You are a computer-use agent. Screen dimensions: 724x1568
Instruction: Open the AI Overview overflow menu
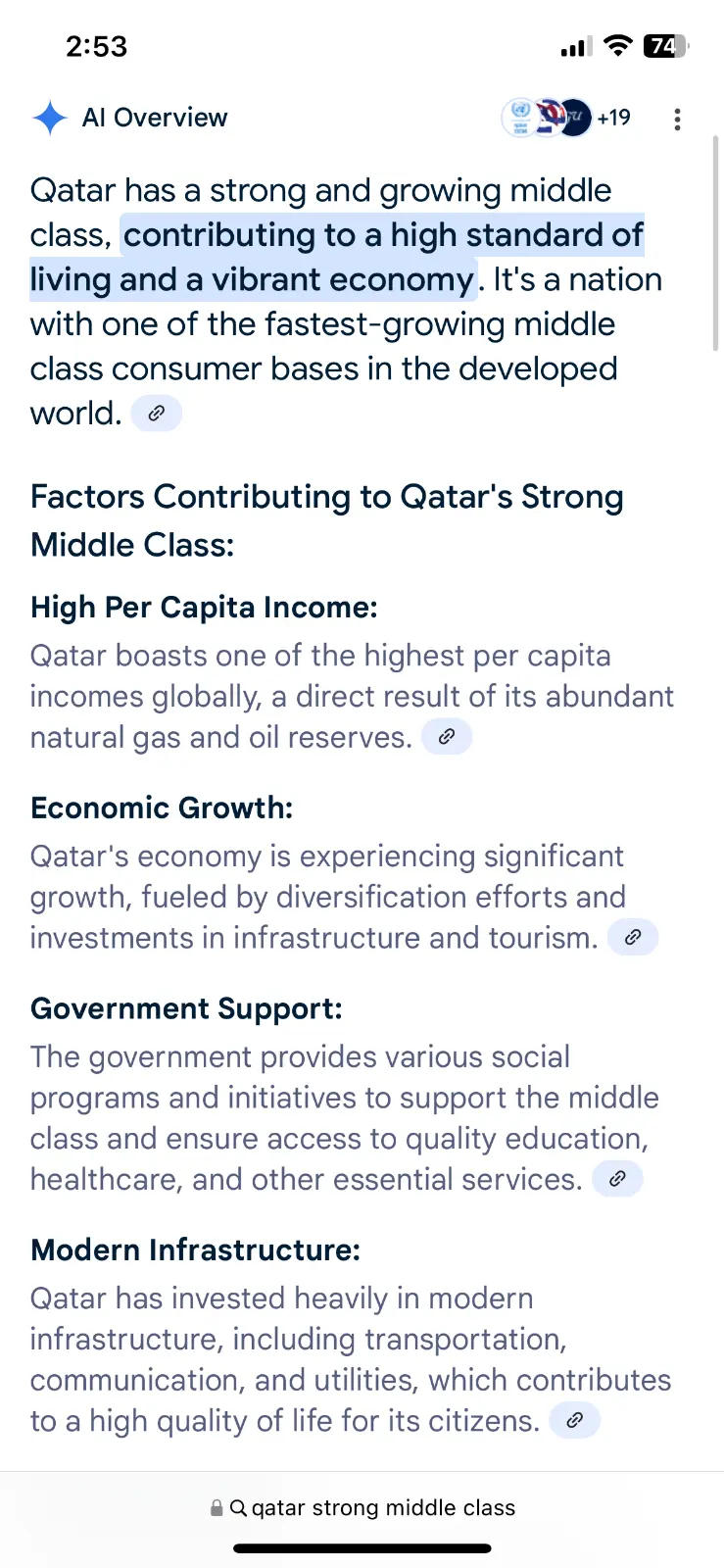coord(677,120)
